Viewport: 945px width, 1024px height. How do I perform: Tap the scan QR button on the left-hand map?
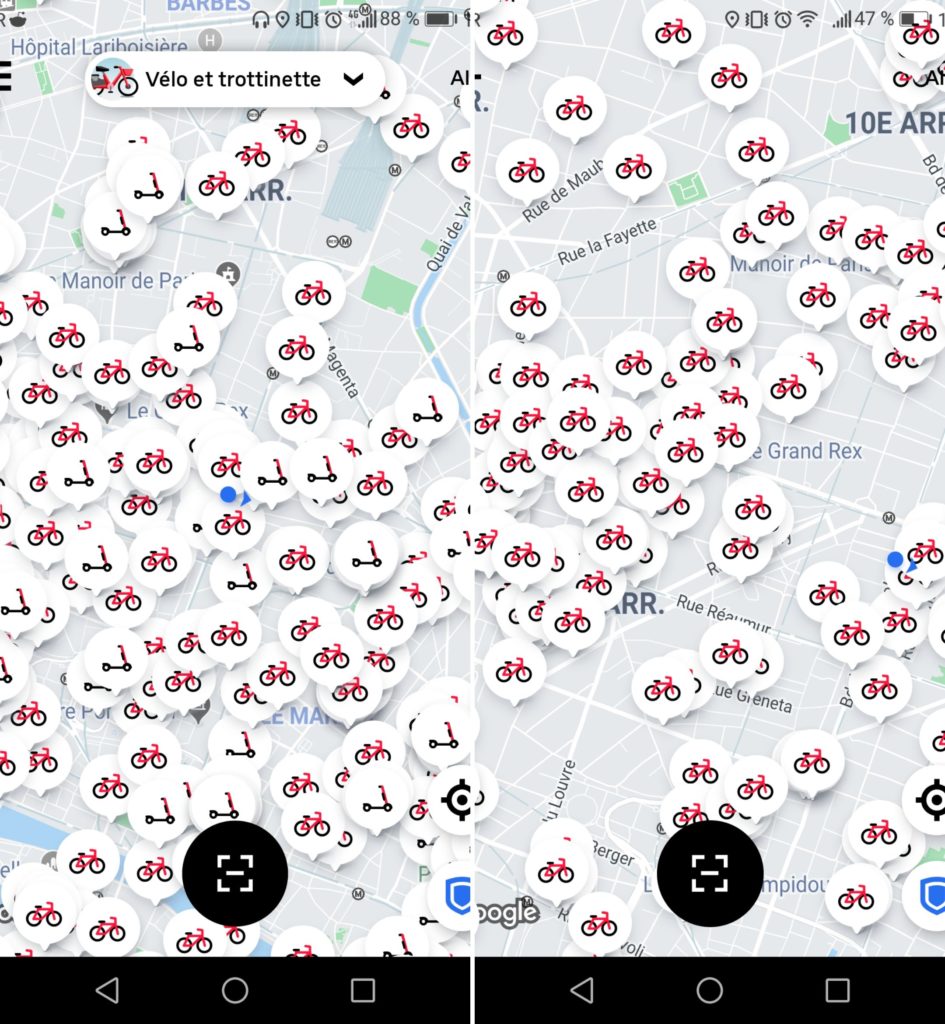[x=235, y=873]
